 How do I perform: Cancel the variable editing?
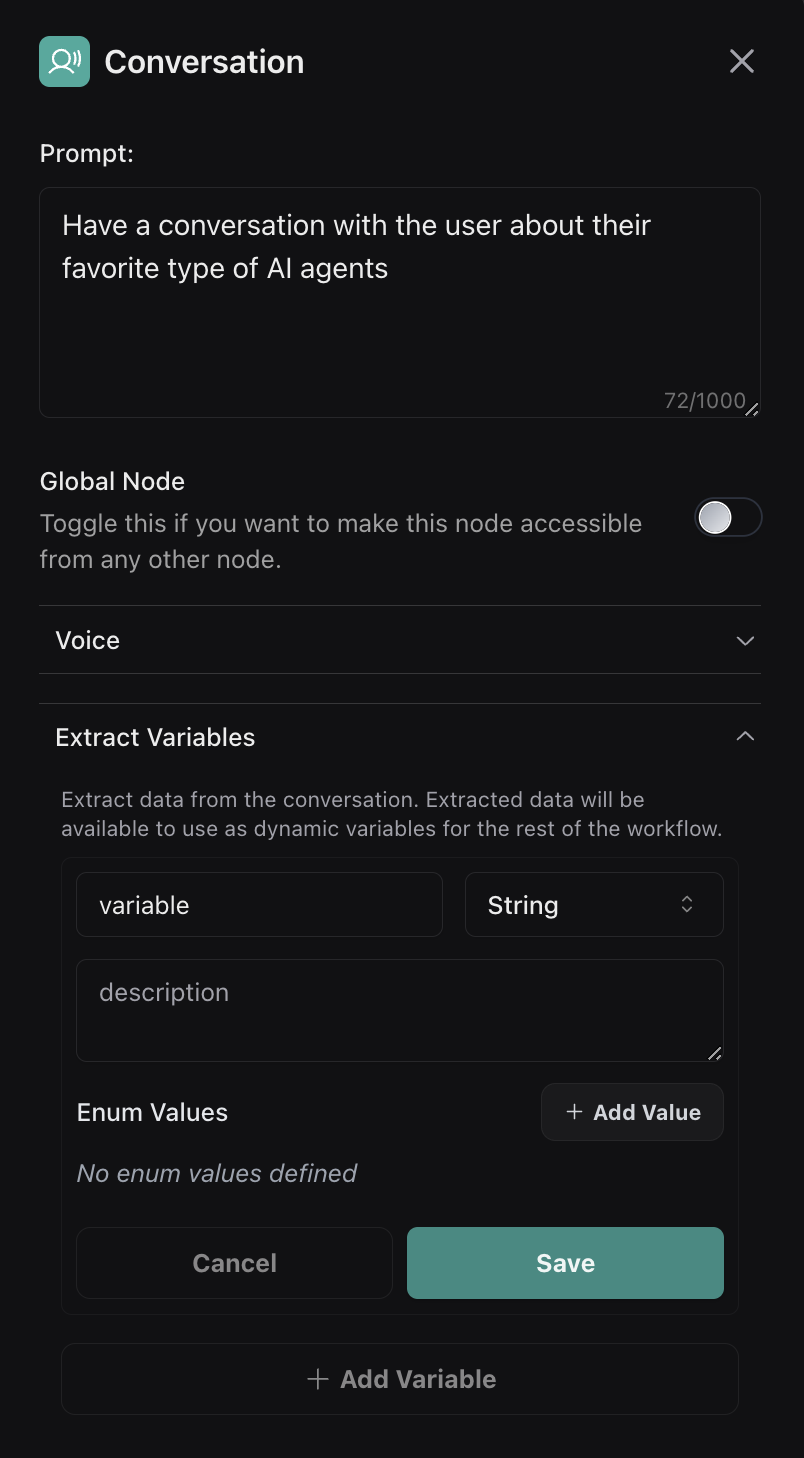tap(234, 1263)
